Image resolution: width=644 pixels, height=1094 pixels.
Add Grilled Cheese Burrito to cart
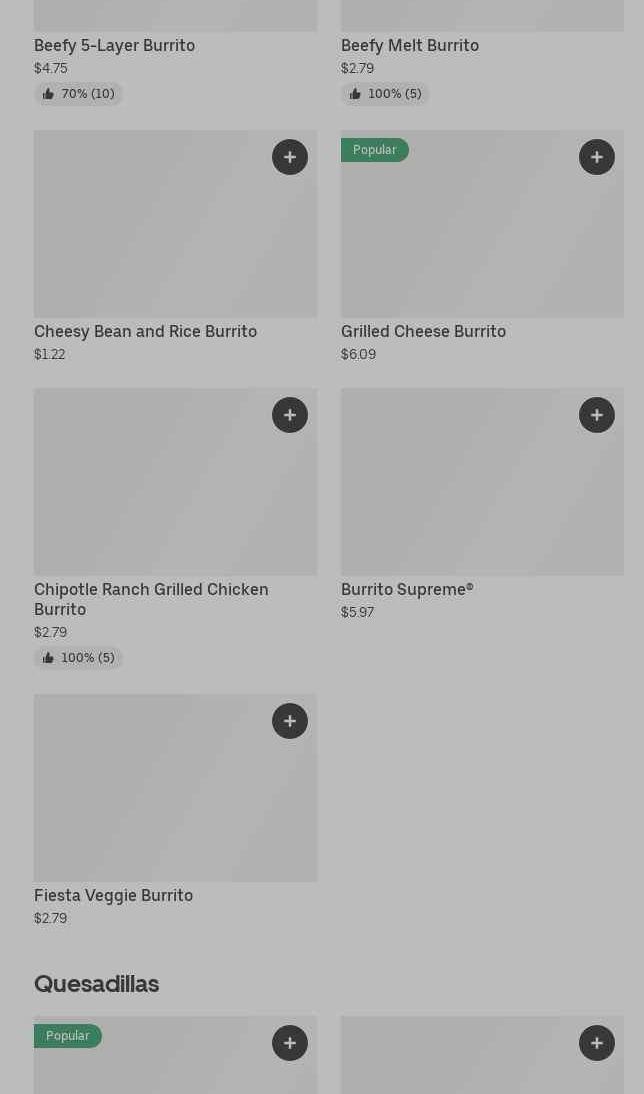(597, 157)
